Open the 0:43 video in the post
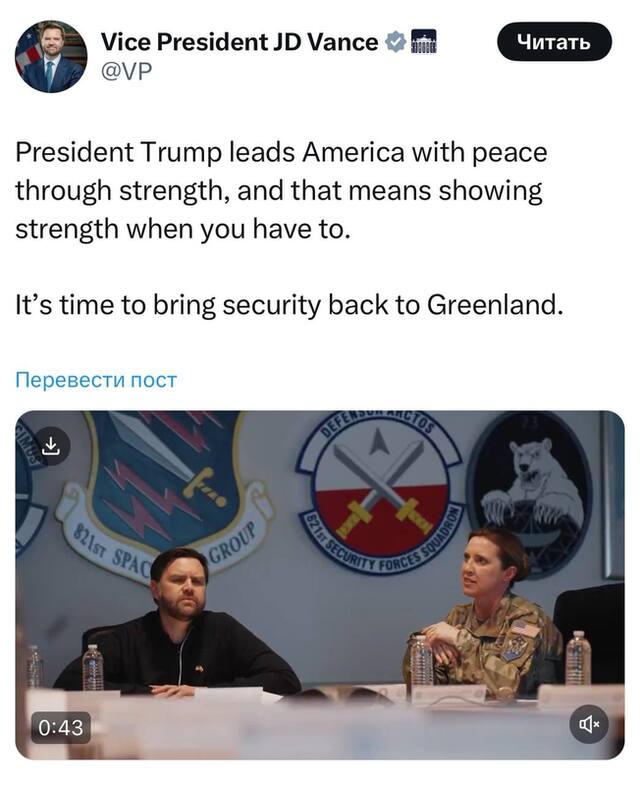Viewport: 640px width, 785px height. click(320, 580)
